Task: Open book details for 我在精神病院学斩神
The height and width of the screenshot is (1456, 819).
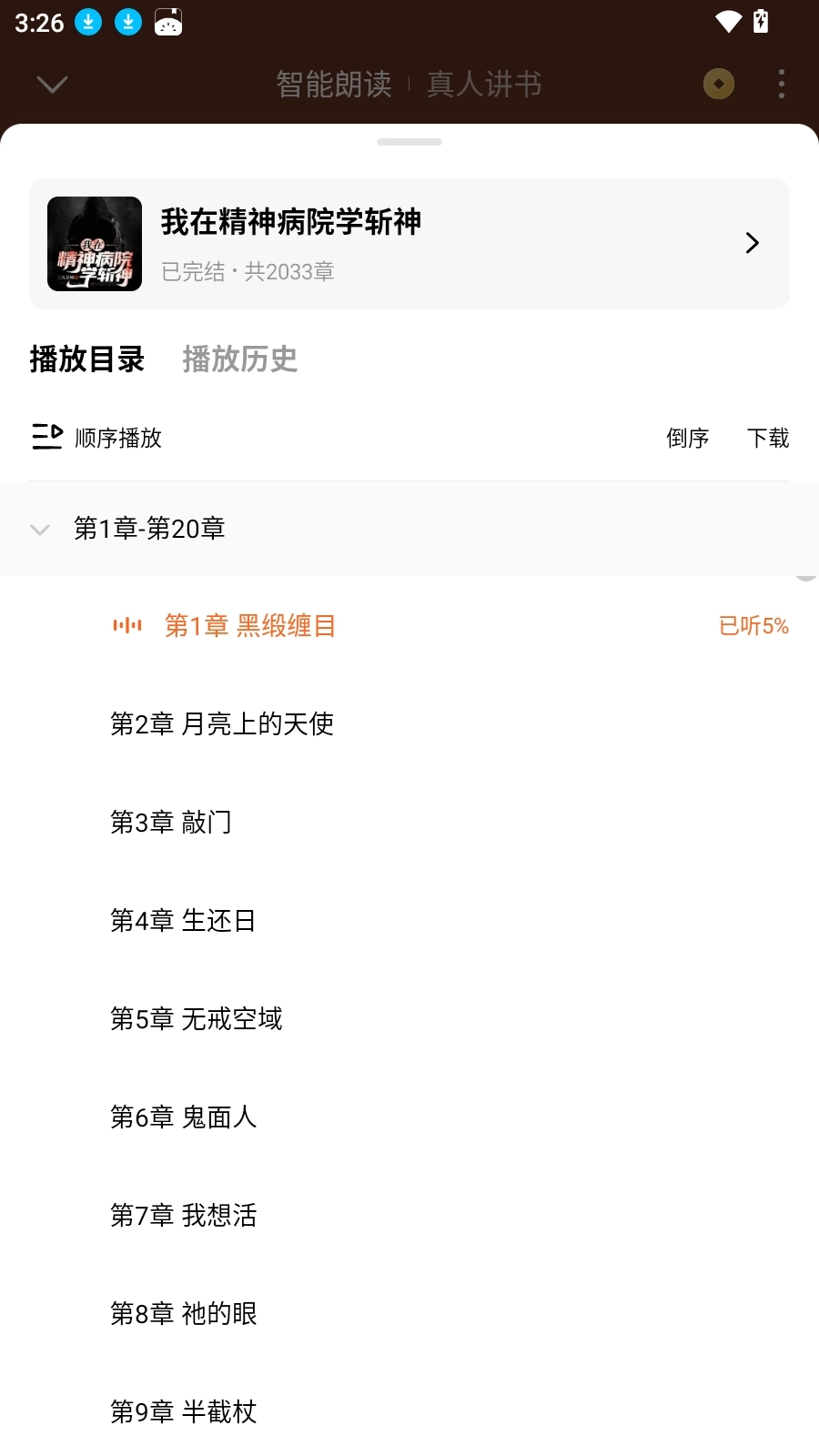Action: click(409, 244)
